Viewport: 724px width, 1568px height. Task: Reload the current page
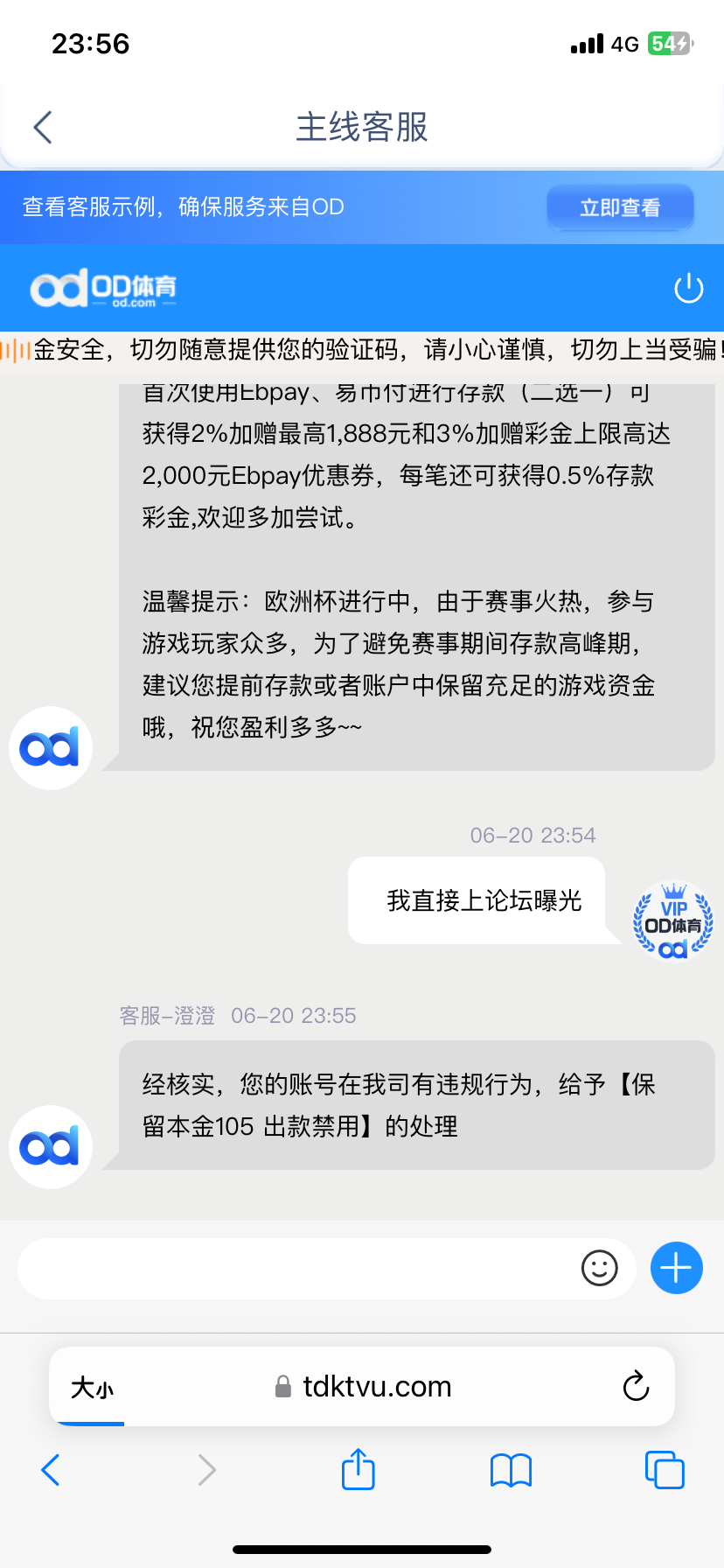tap(636, 1387)
